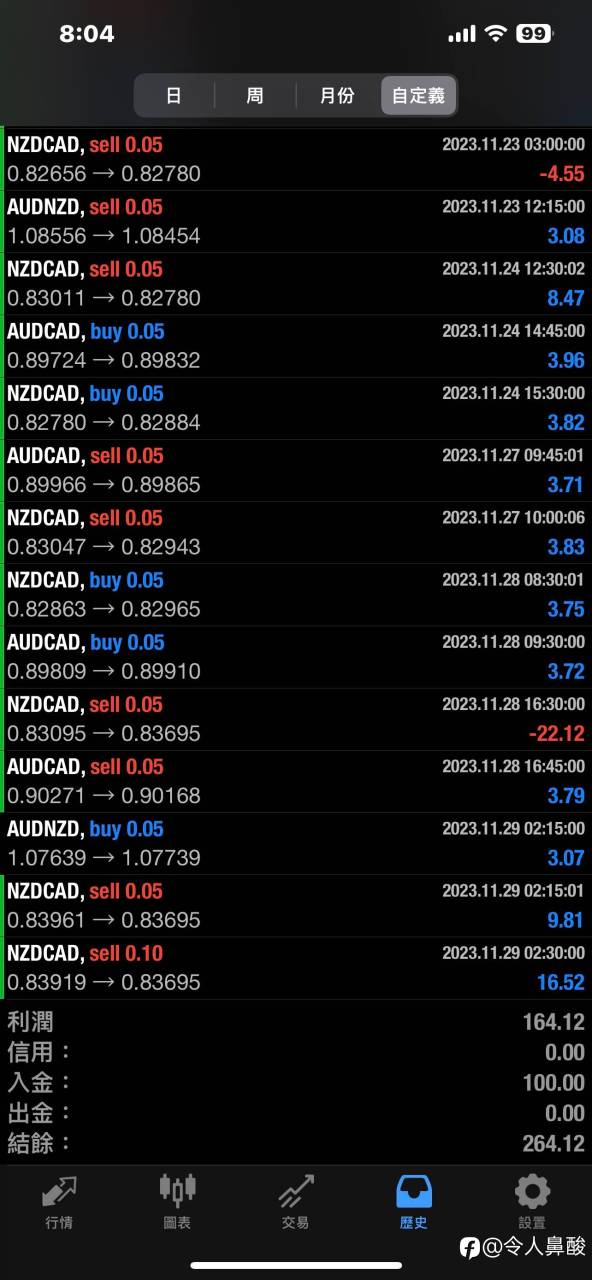The height and width of the screenshot is (1280, 592).
Task: Switch to the 日 day filter
Action: [174, 96]
